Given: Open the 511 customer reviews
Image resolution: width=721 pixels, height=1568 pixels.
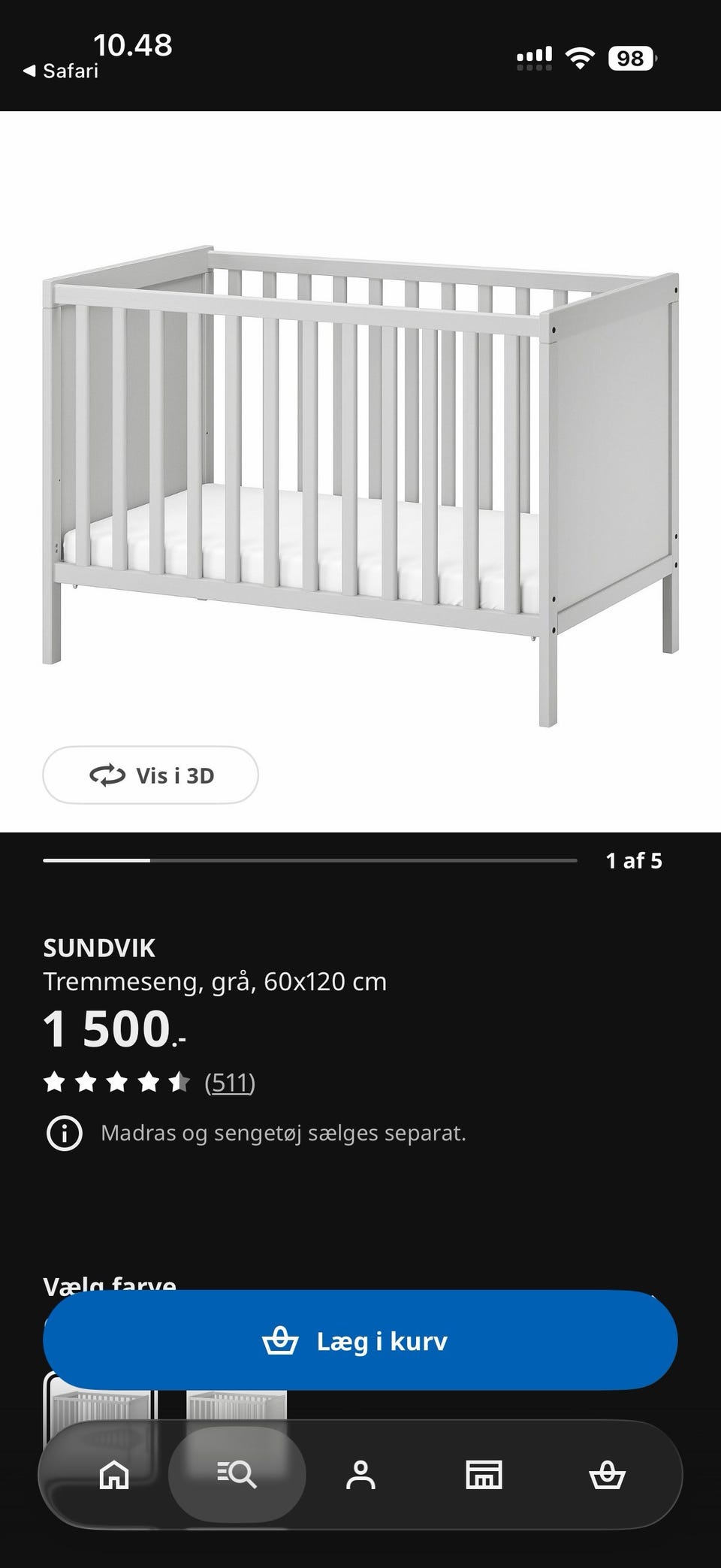Looking at the screenshot, I should point(230,1083).
